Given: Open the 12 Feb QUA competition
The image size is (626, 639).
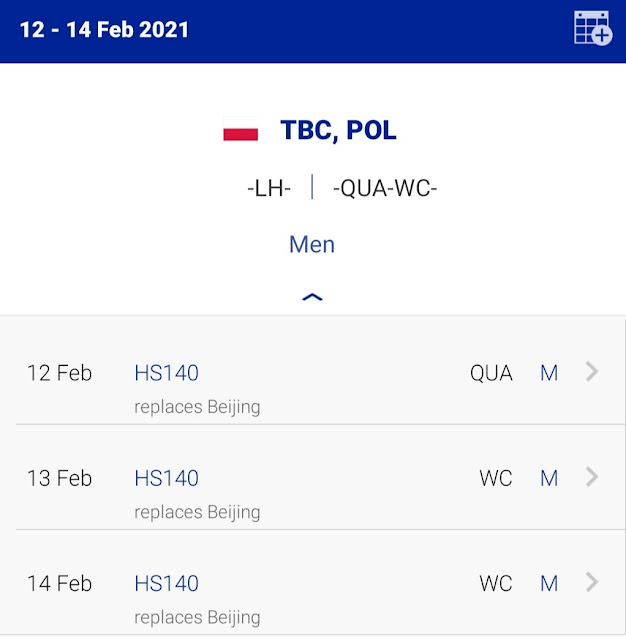Looking at the screenshot, I should point(592,373).
